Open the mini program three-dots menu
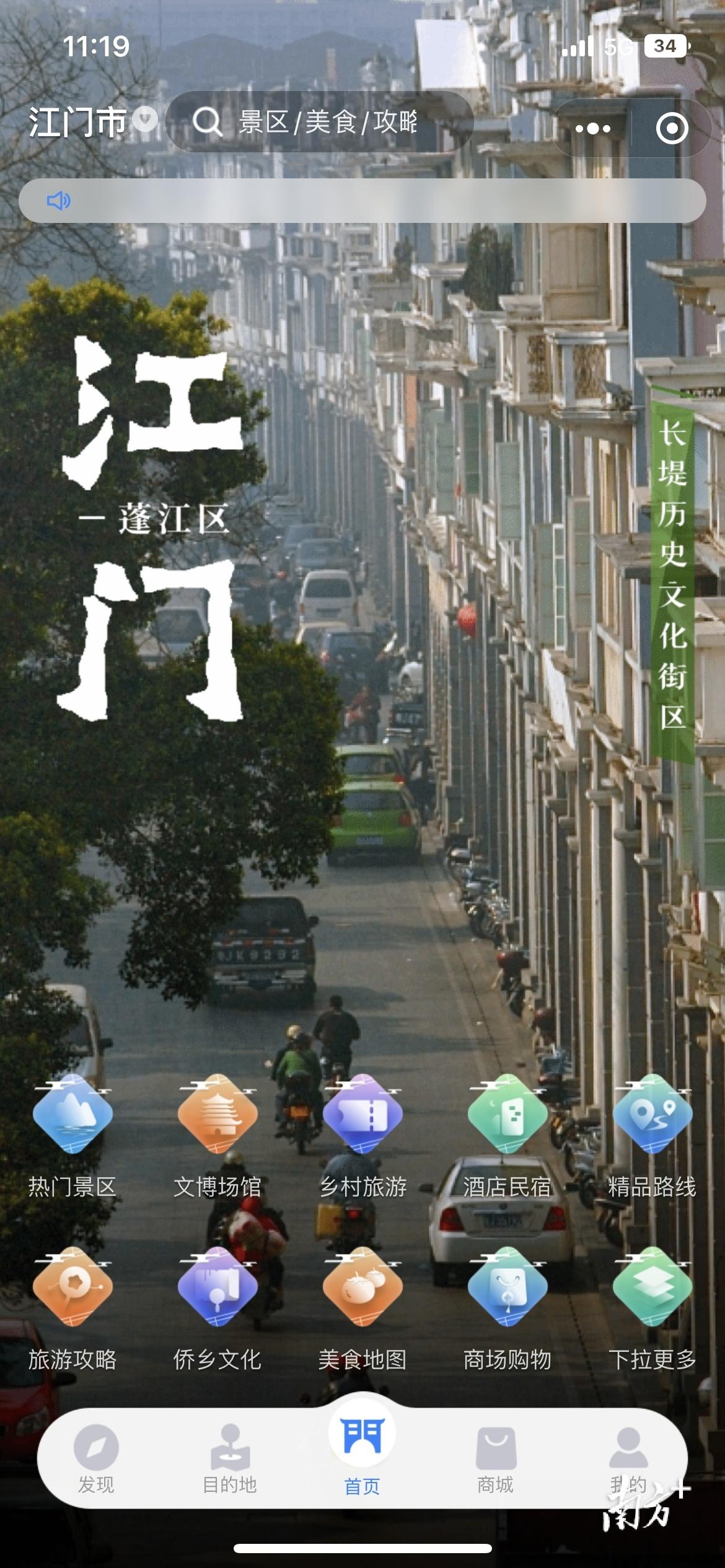The width and height of the screenshot is (725, 1568). point(592,128)
